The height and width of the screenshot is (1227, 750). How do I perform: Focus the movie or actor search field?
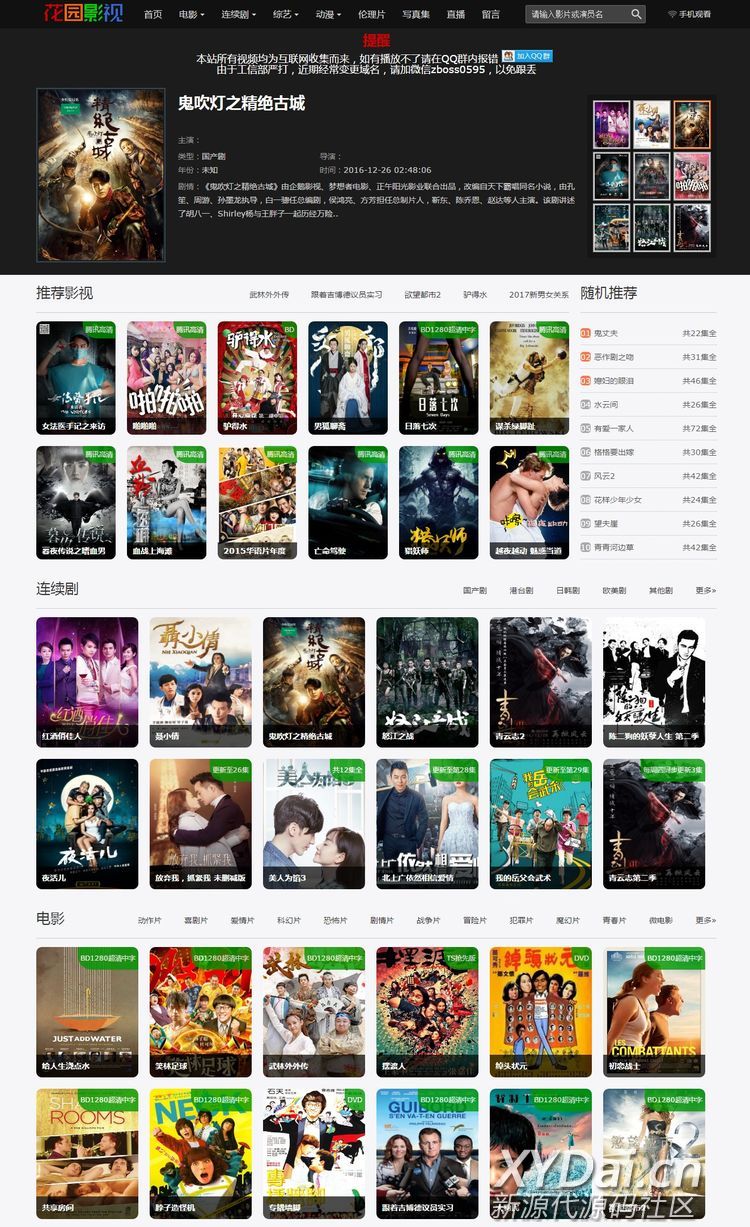click(x=578, y=15)
